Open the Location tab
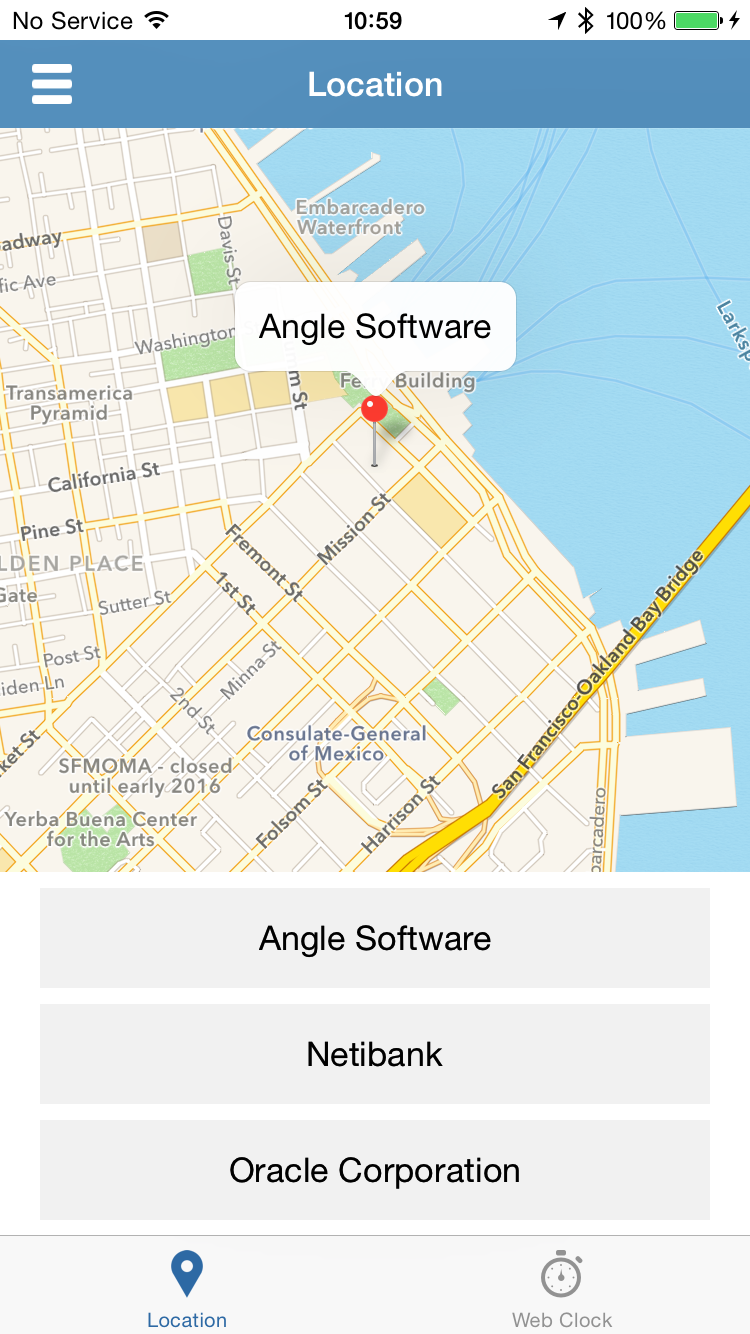The image size is (750, 1334). (x=187, y=1290)
